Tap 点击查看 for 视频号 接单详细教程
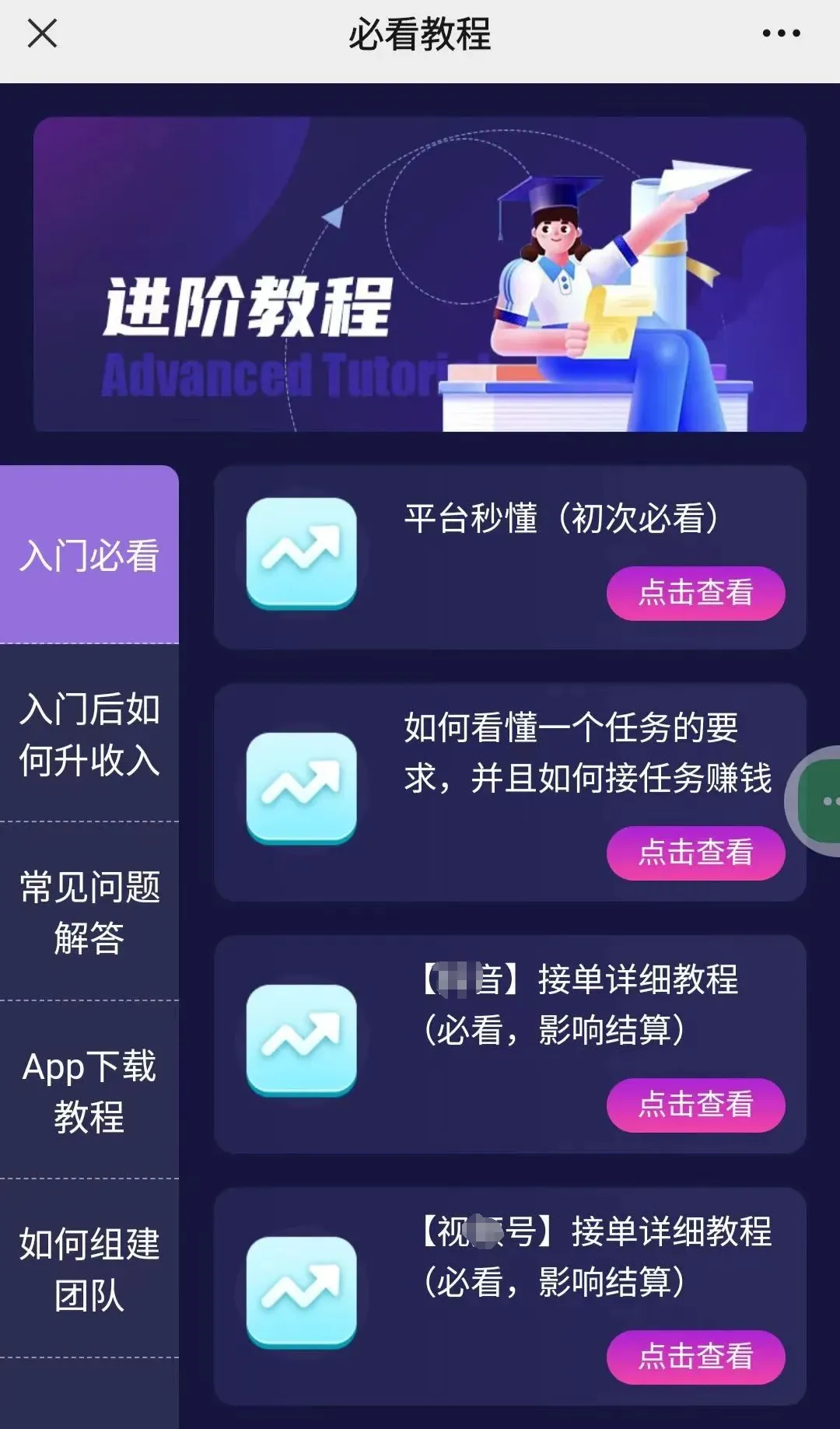The width and height of the screenshot is (840, 1429). click(695, 1357)
